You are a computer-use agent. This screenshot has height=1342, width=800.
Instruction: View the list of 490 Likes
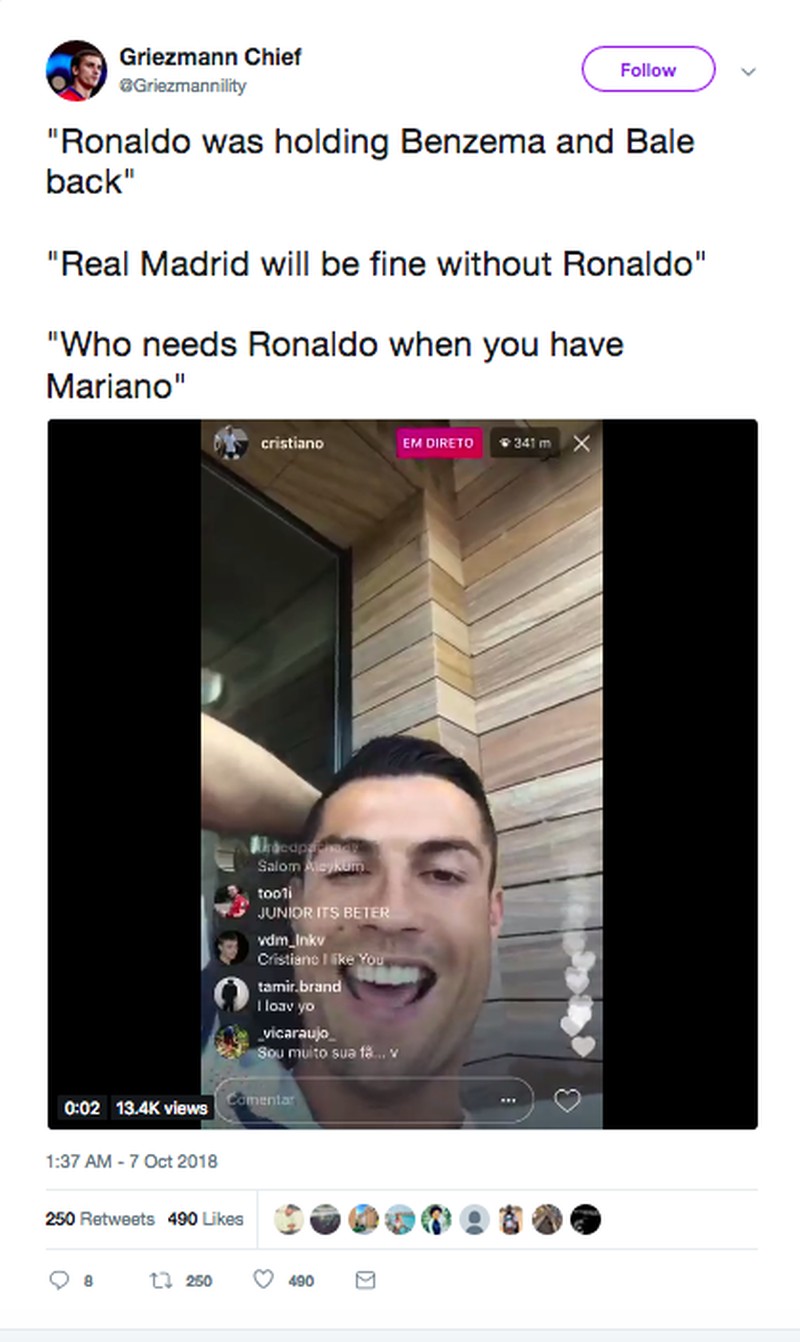pyautogui.click(x=205, y=1219)
